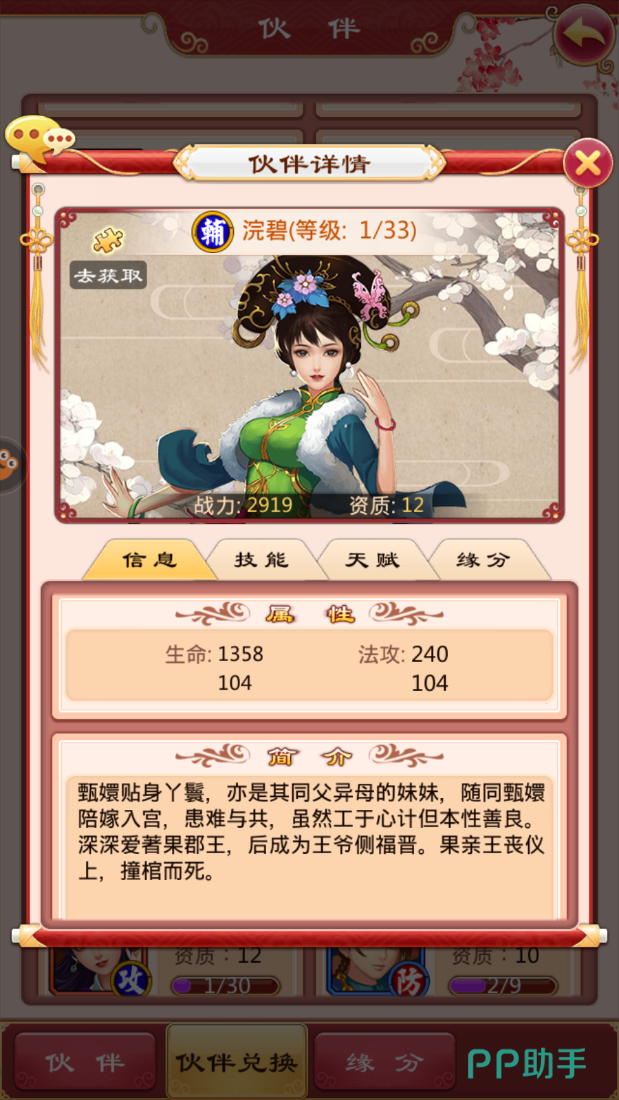
Task: Go back with the top arrow
Action: pyautogui.click(x=585, y=34)
